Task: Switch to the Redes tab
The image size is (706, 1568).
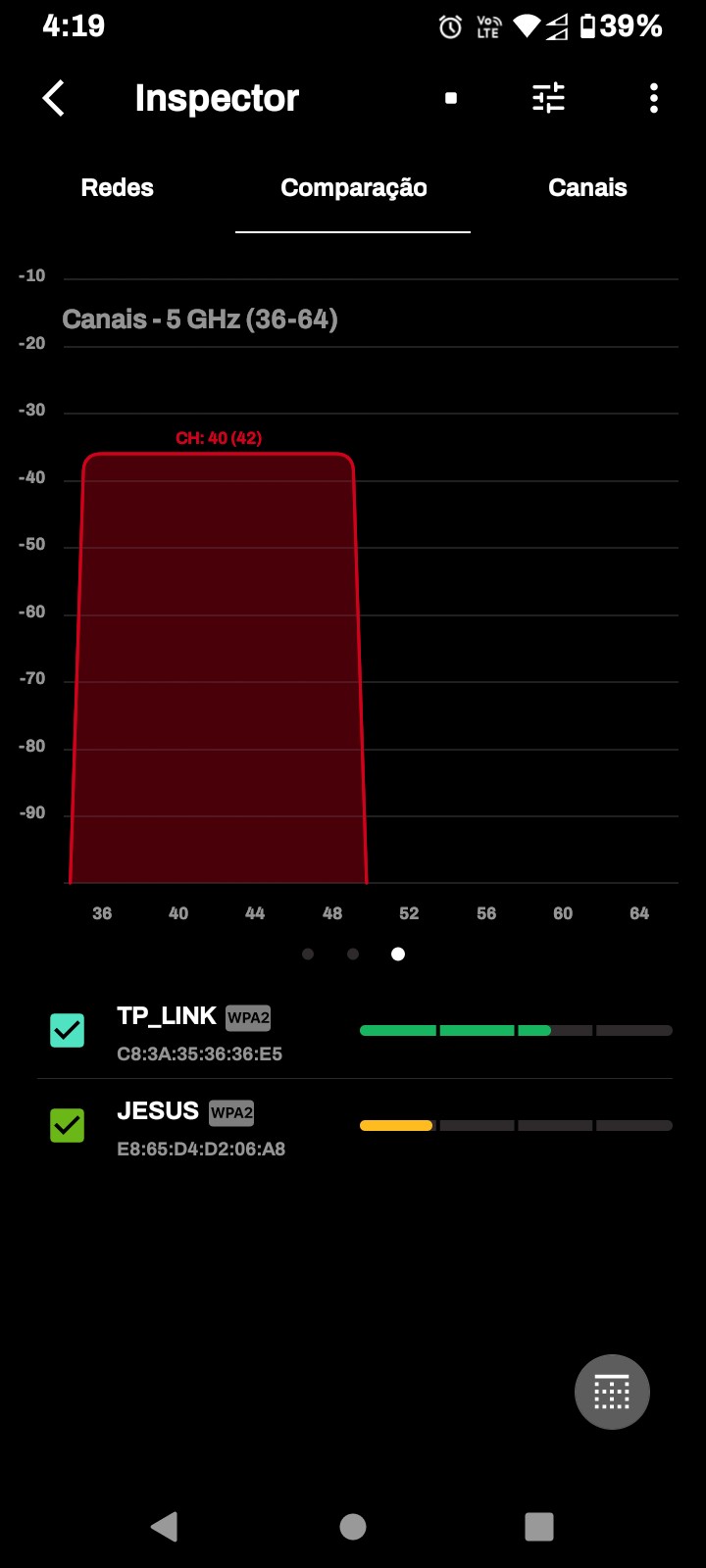Action: pyautogui.click(x=118, y=188)
